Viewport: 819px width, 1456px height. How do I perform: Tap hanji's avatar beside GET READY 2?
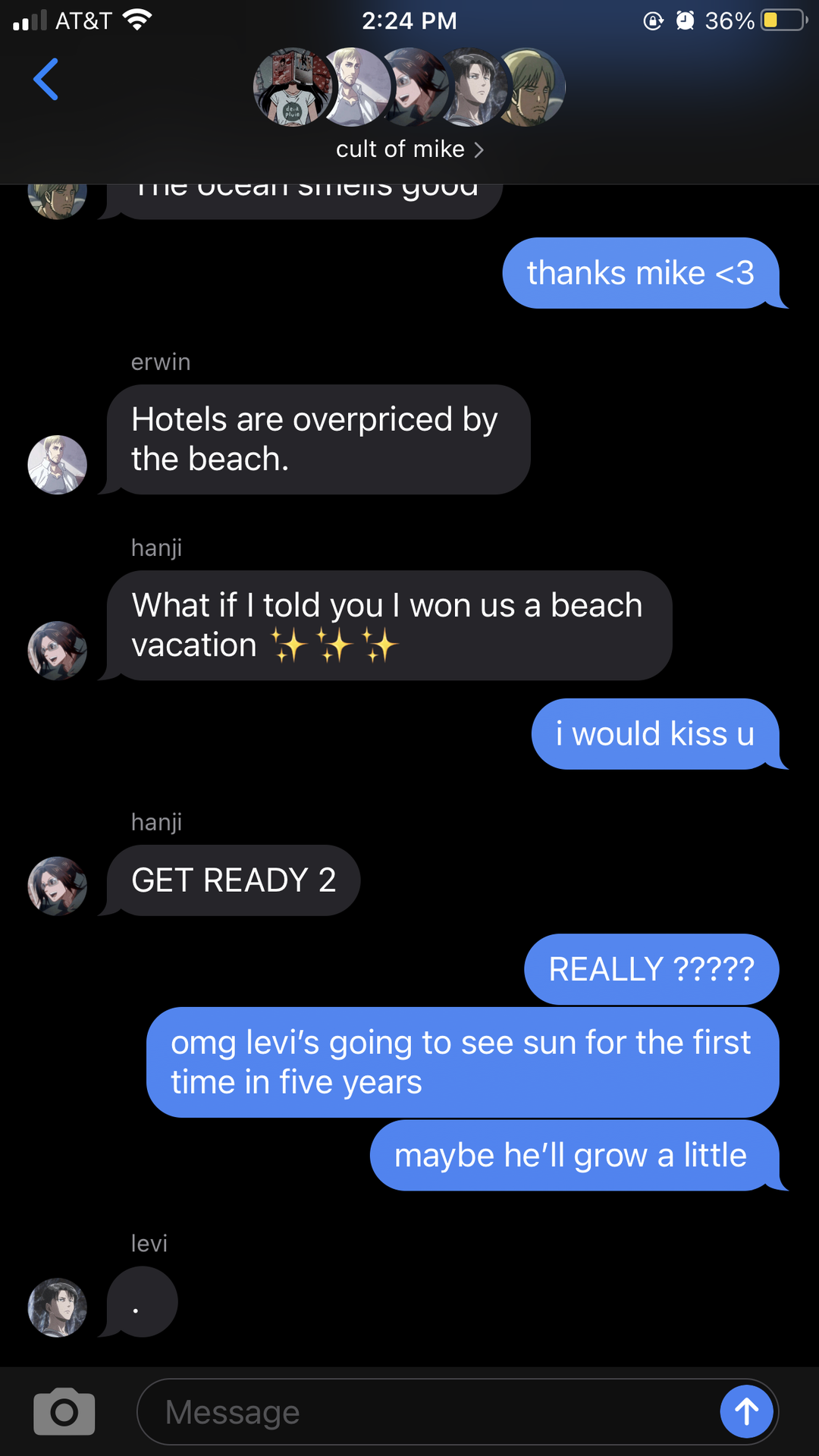(x=58, y=886)
